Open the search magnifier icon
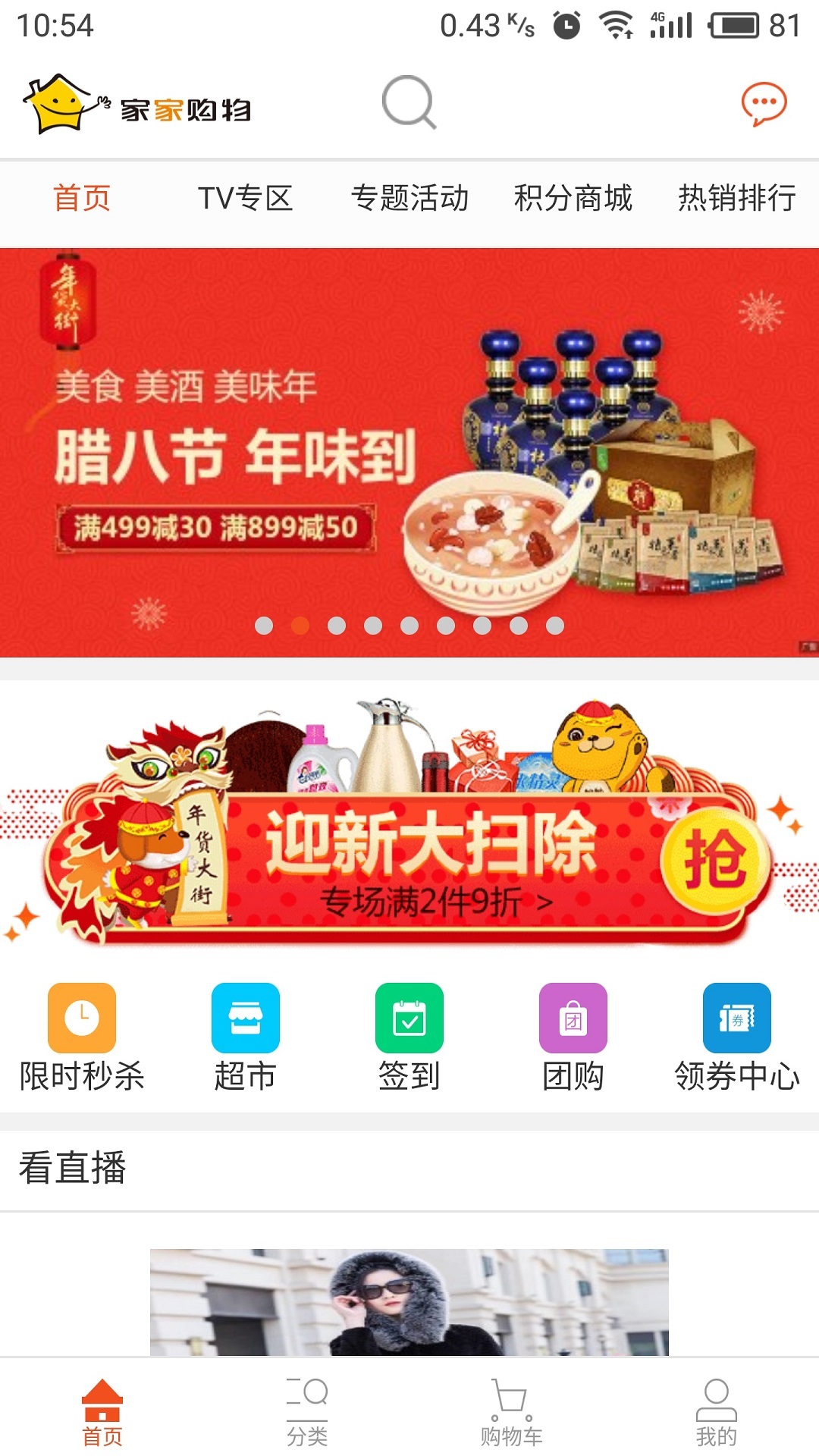 pyautogui.click(x=409, y=102)
